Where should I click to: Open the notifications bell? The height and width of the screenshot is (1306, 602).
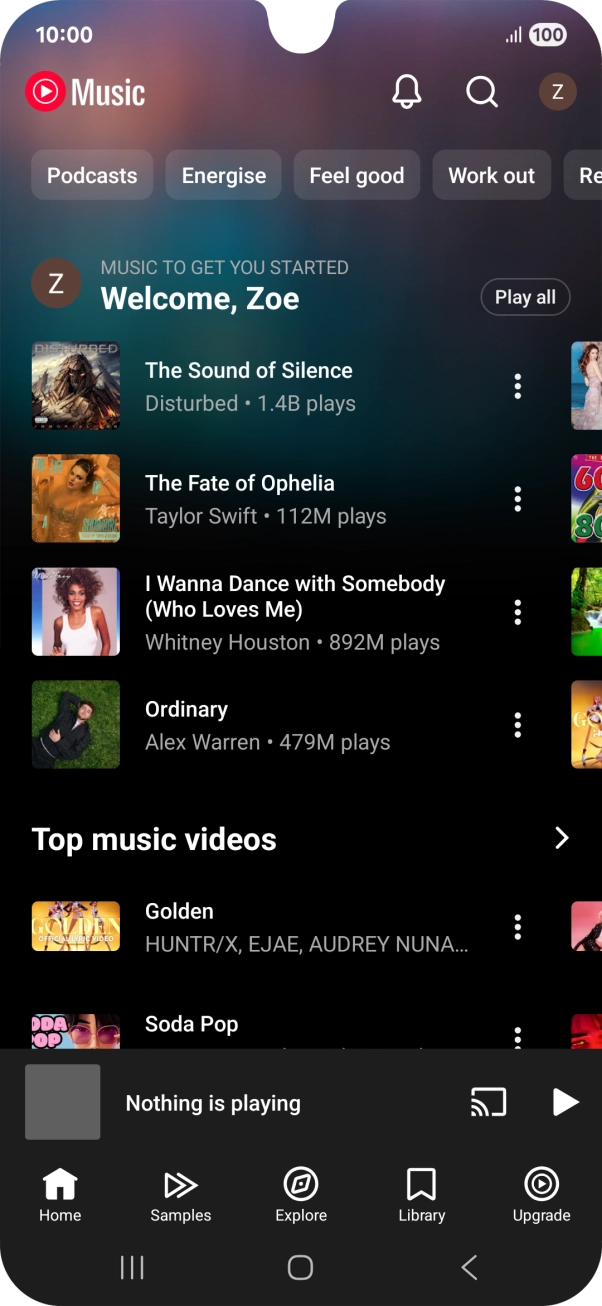point(406,93)
